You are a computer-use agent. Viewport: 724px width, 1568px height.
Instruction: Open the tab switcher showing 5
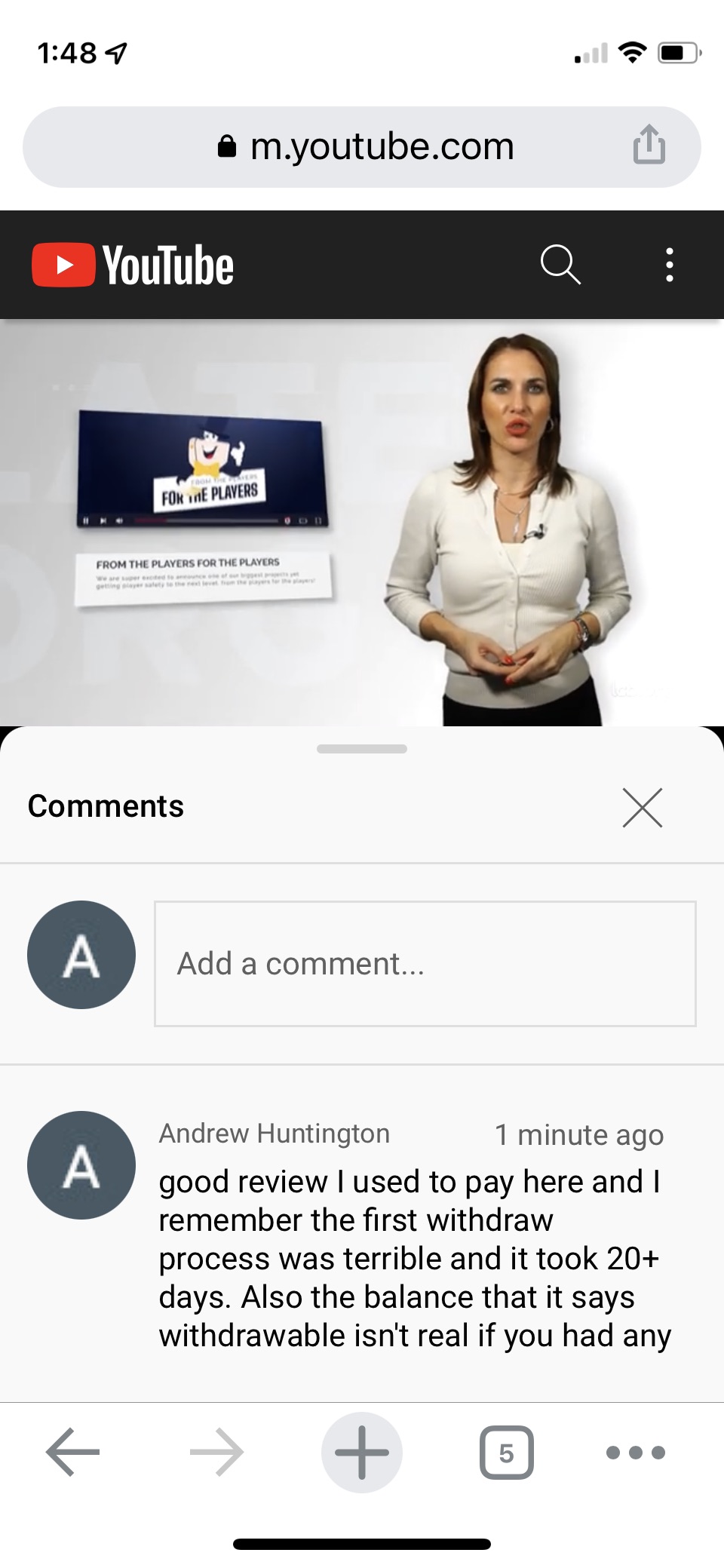(x=506, y=1451)
